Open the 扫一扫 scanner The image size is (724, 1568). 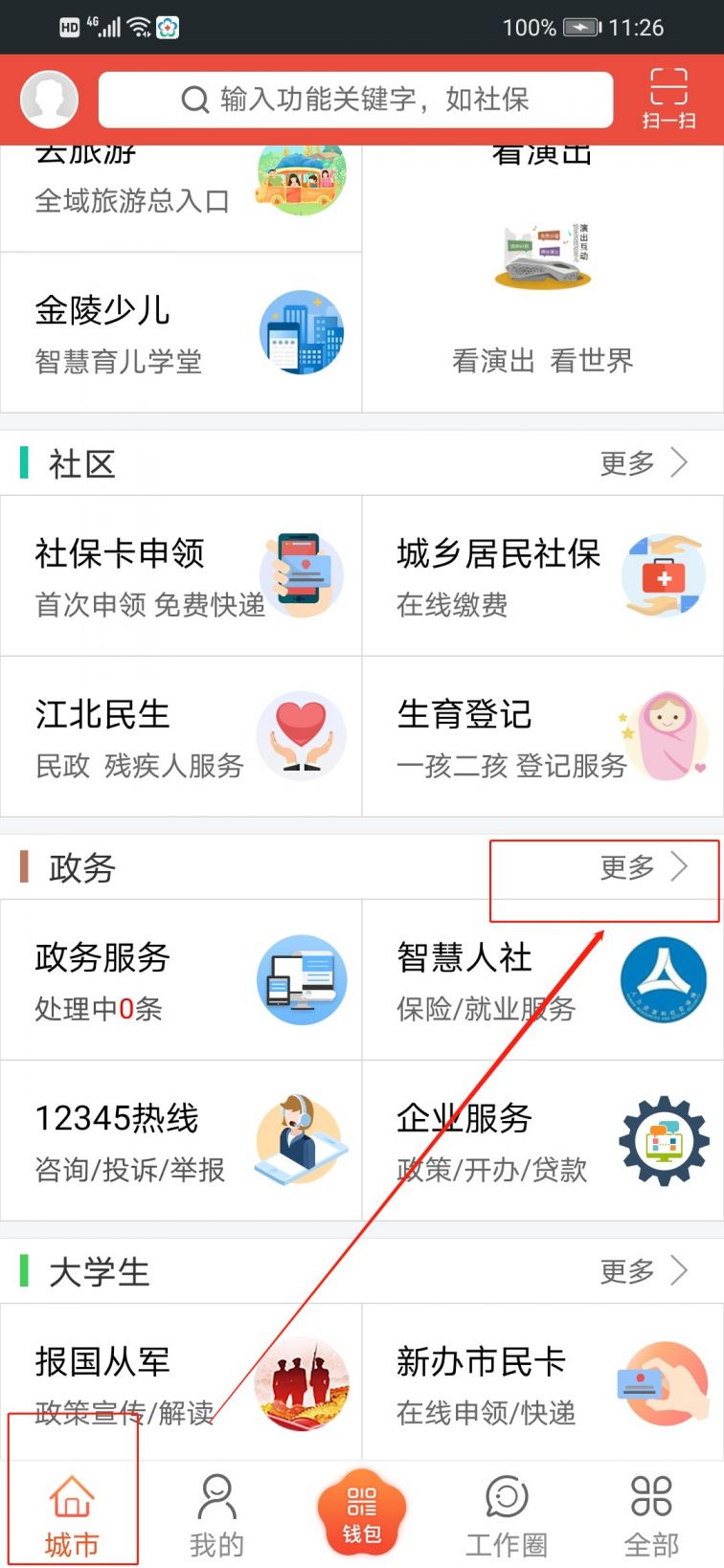point(668,99)
